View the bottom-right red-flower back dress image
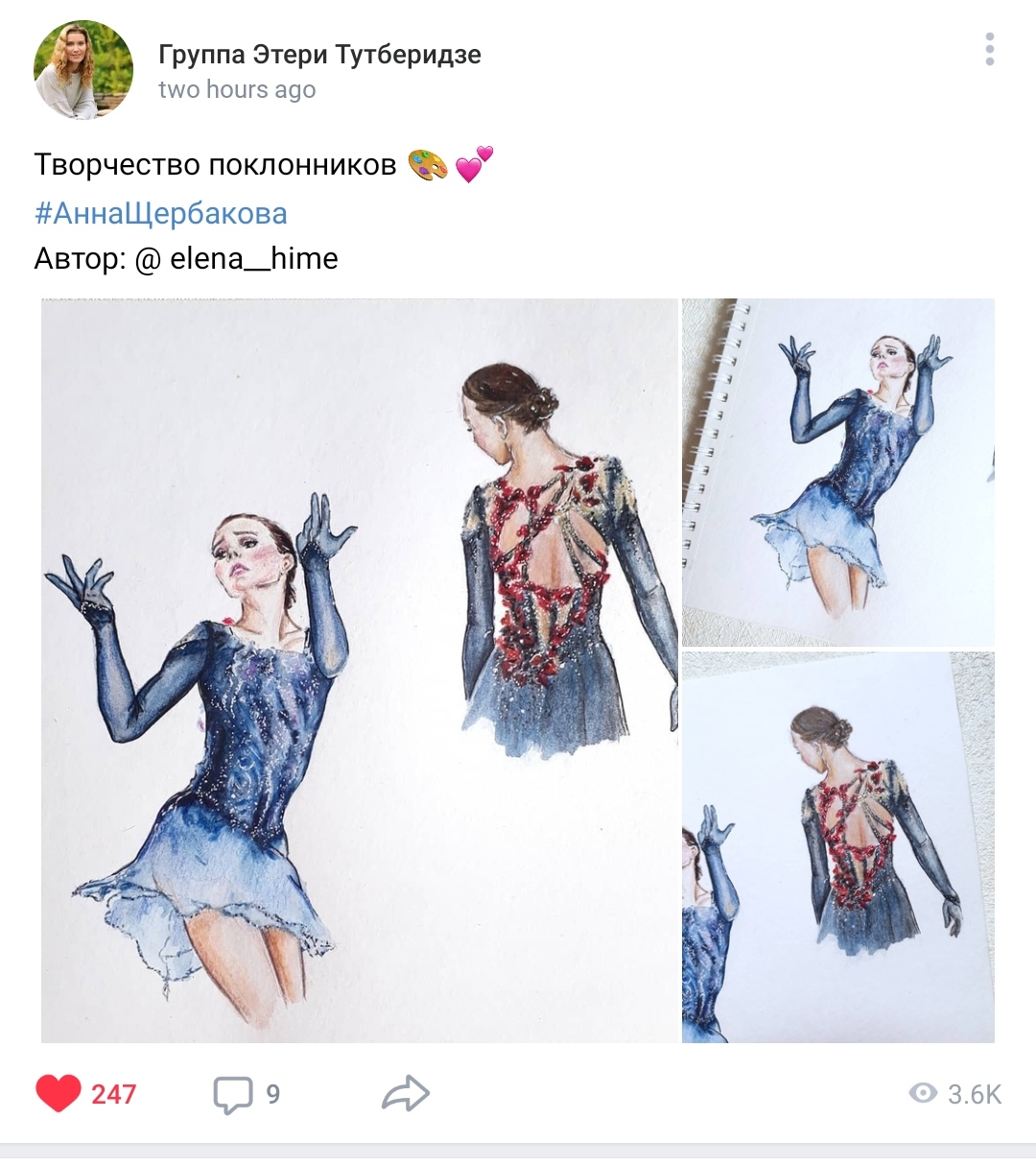Image resolution: width=1036 pixels, height=1166 pixels. tap(837, 847)
